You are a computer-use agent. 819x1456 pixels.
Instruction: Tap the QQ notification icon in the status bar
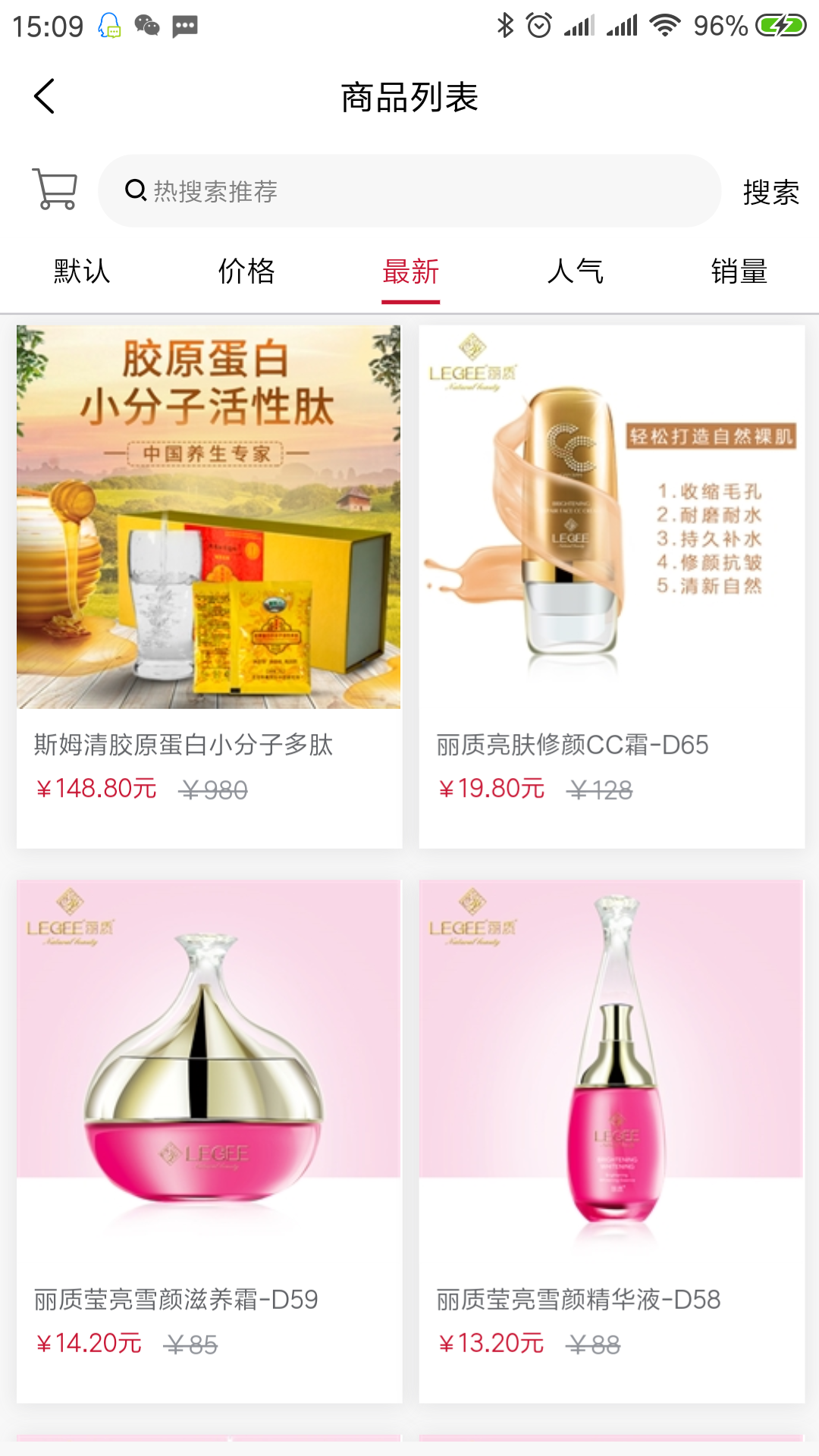click(x=109, y=27)
